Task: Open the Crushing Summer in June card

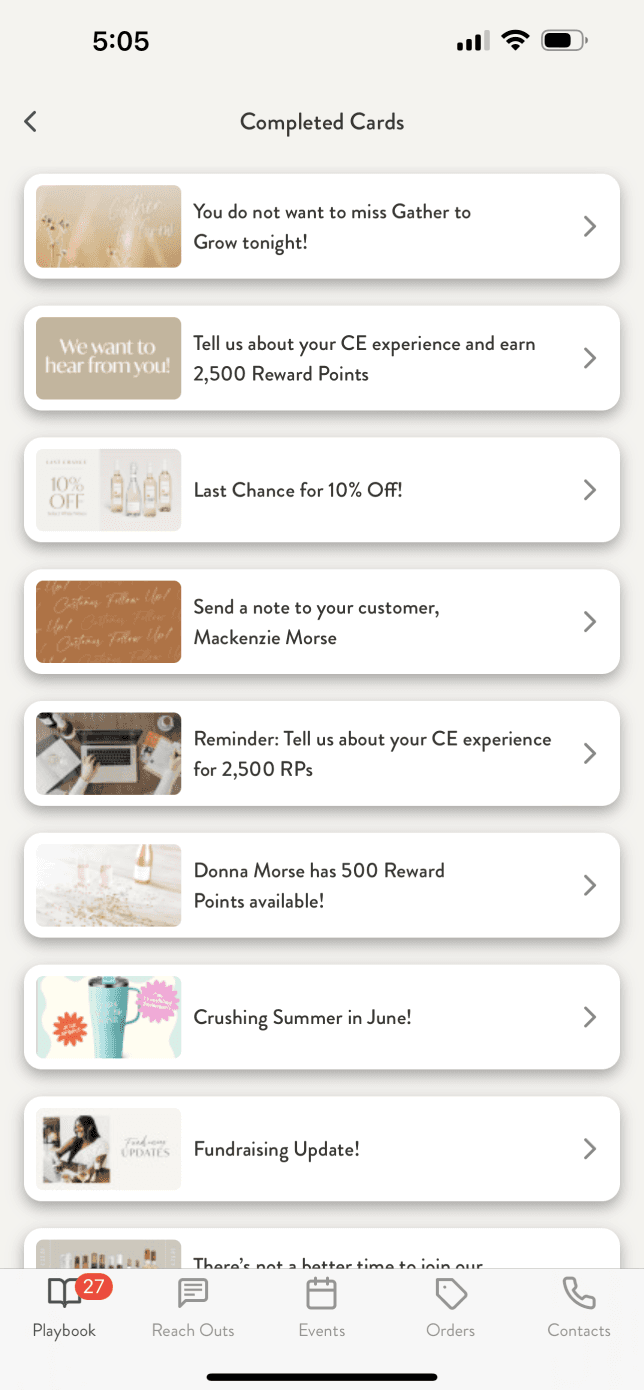Action: [x=322, y=1018]
